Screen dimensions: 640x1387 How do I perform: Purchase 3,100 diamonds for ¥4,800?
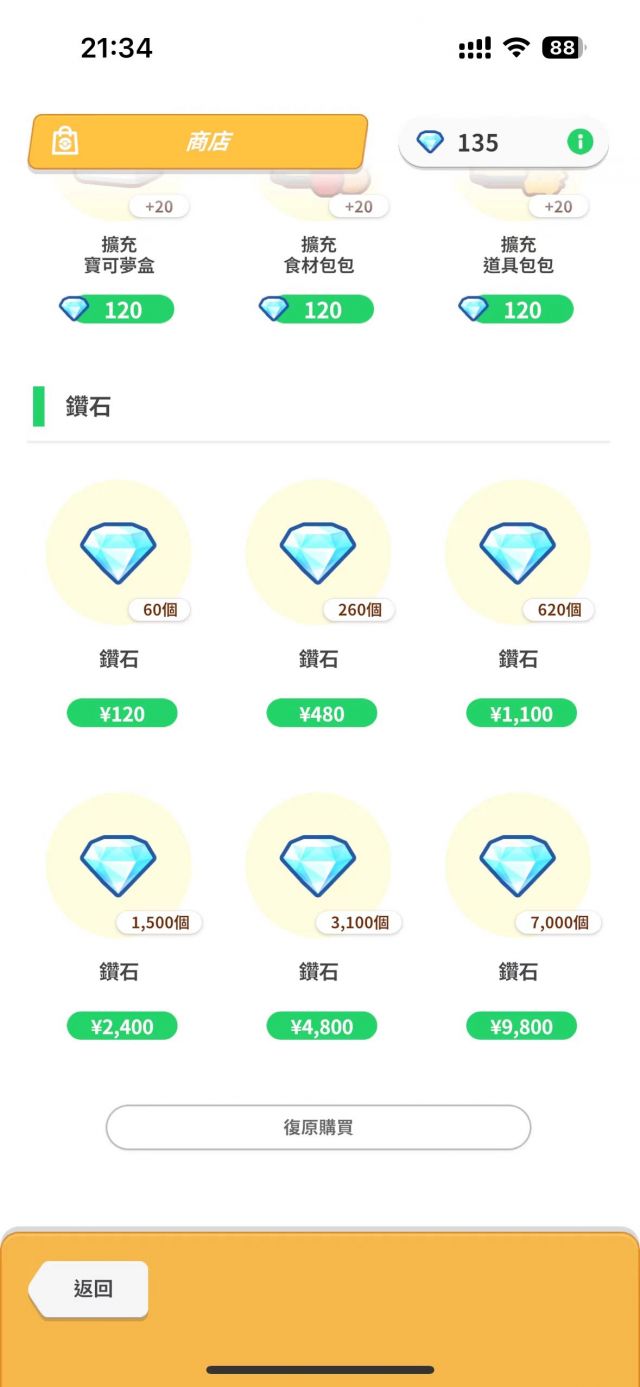click(321, 1026)
